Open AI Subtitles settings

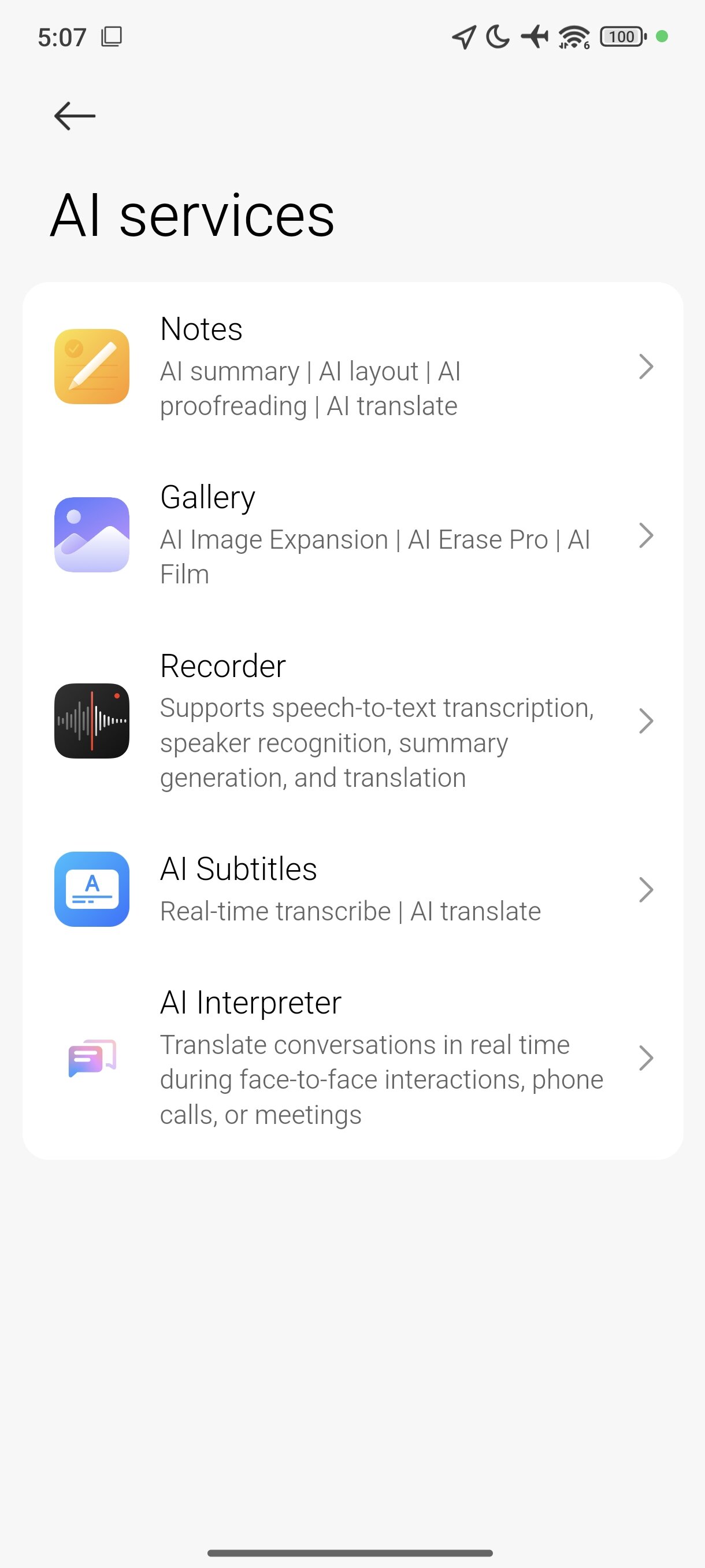(x=353, y=889)
